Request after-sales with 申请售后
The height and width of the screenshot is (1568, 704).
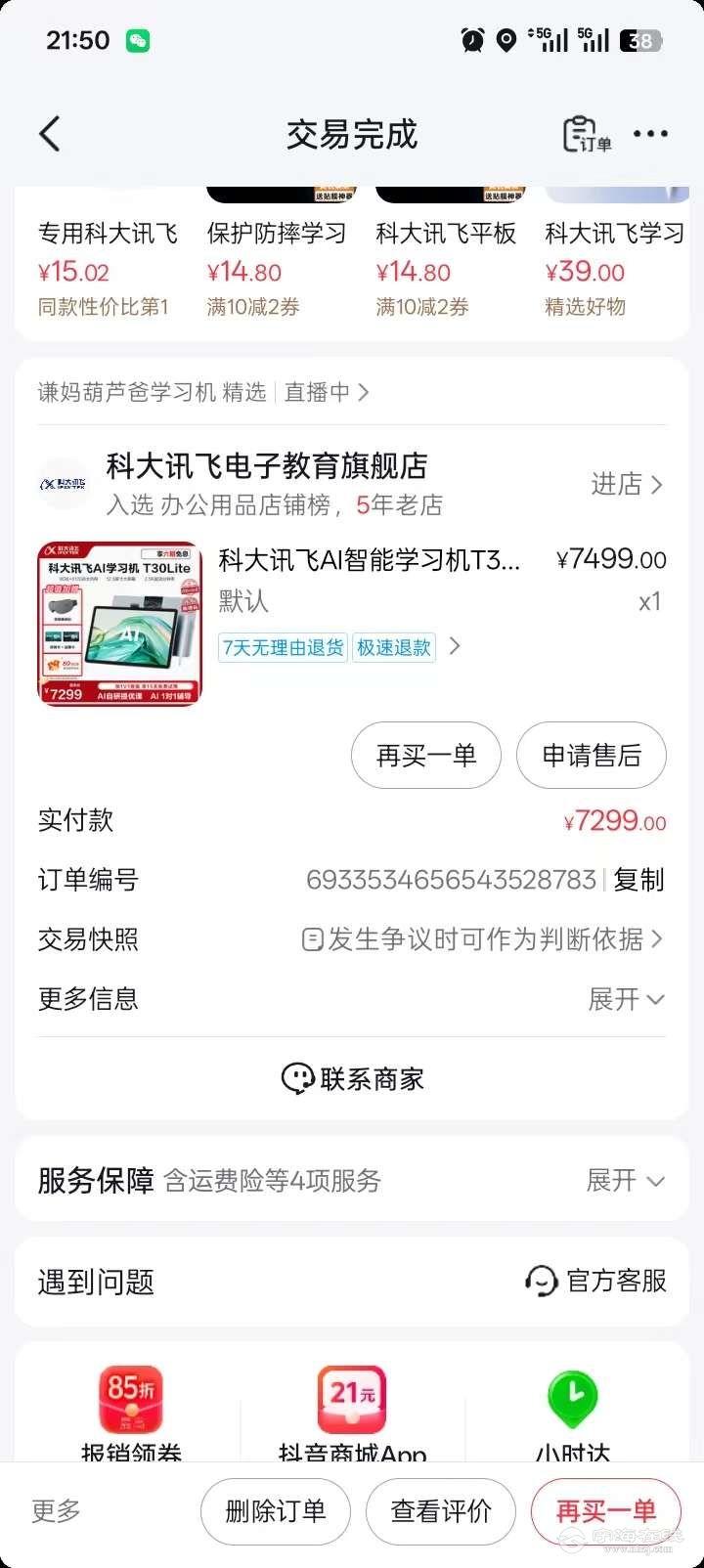(x=591, y=756)
